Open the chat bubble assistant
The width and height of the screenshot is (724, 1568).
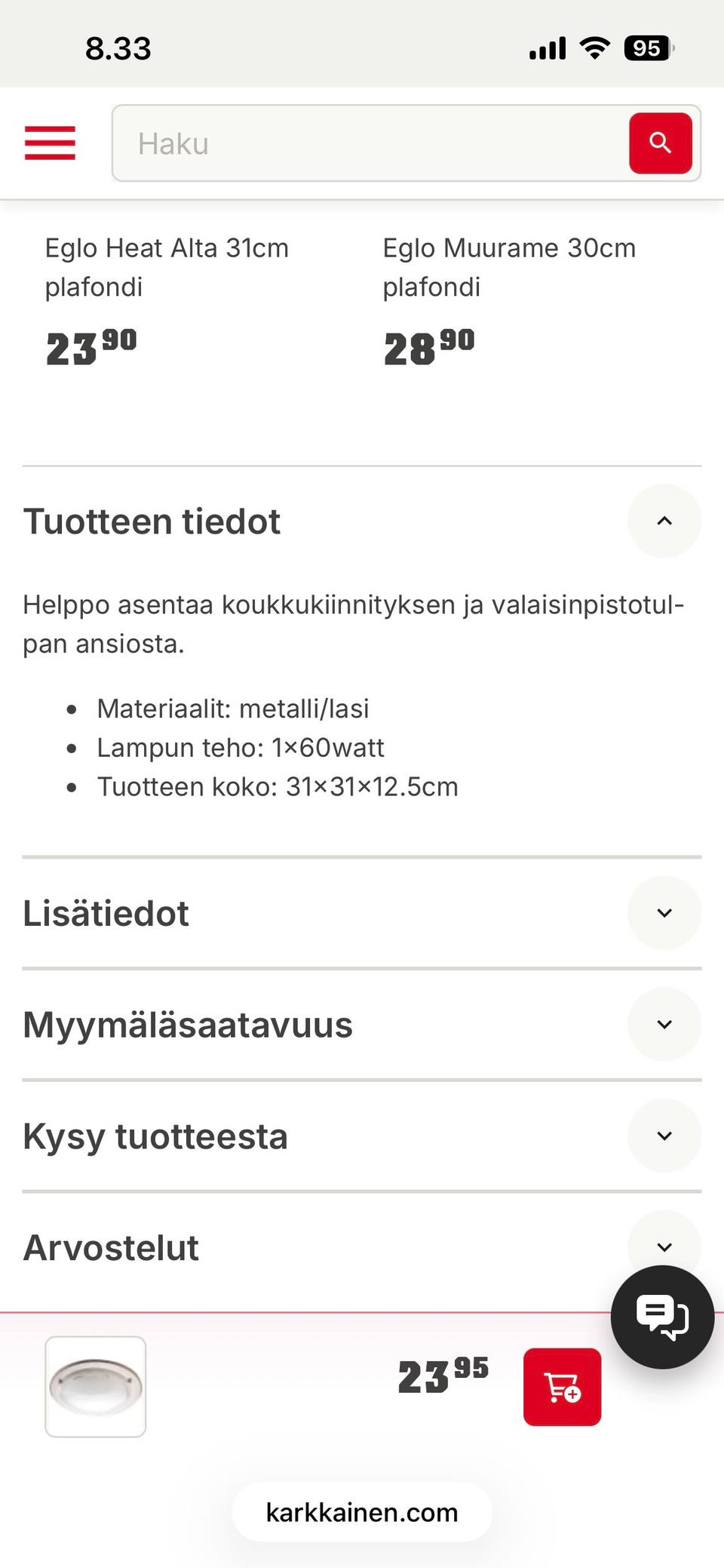pos(662,1319)
